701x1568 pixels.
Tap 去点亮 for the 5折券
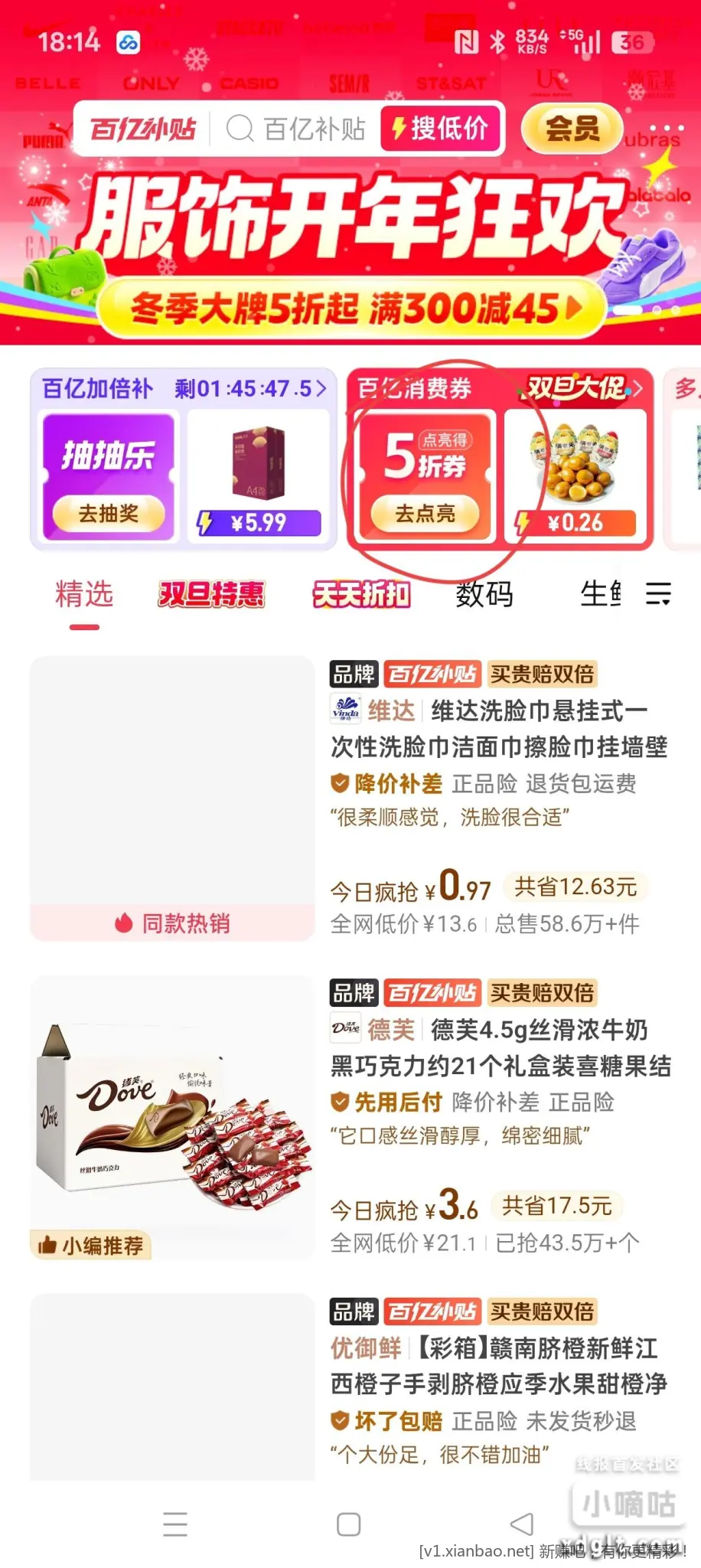click(425, 513)
